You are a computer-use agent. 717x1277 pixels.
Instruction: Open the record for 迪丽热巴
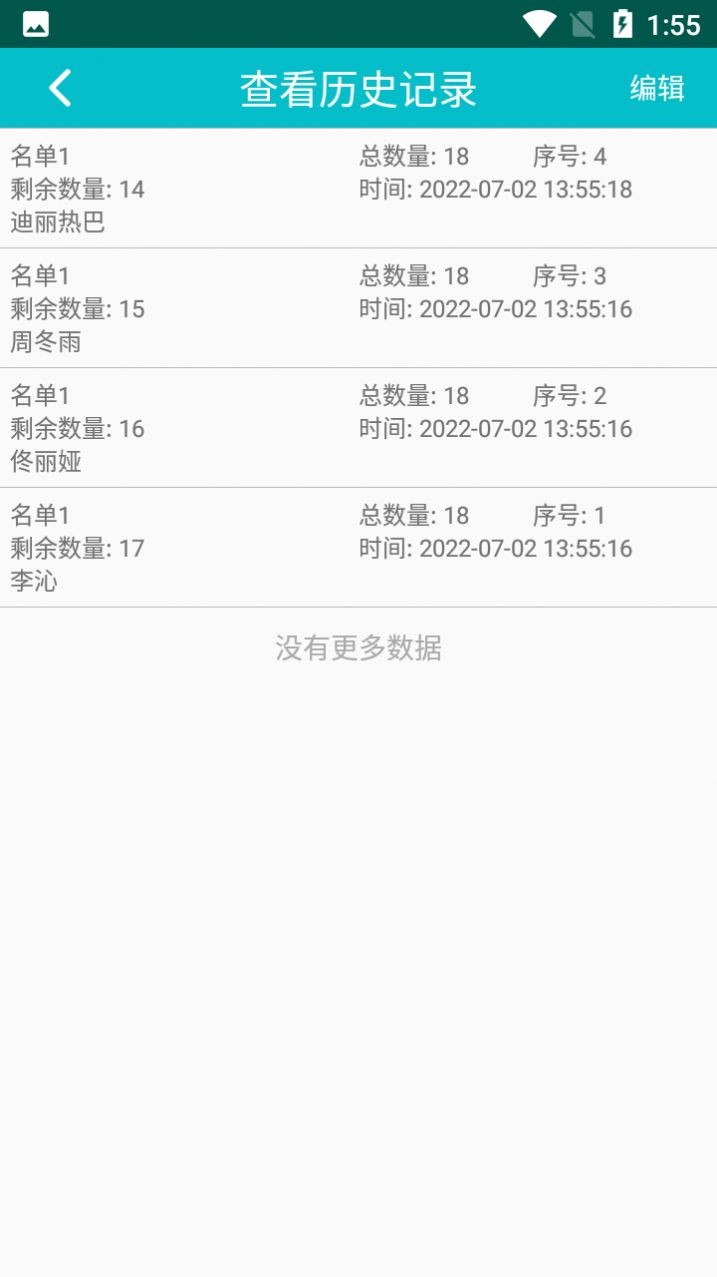[x=358, y=189]
